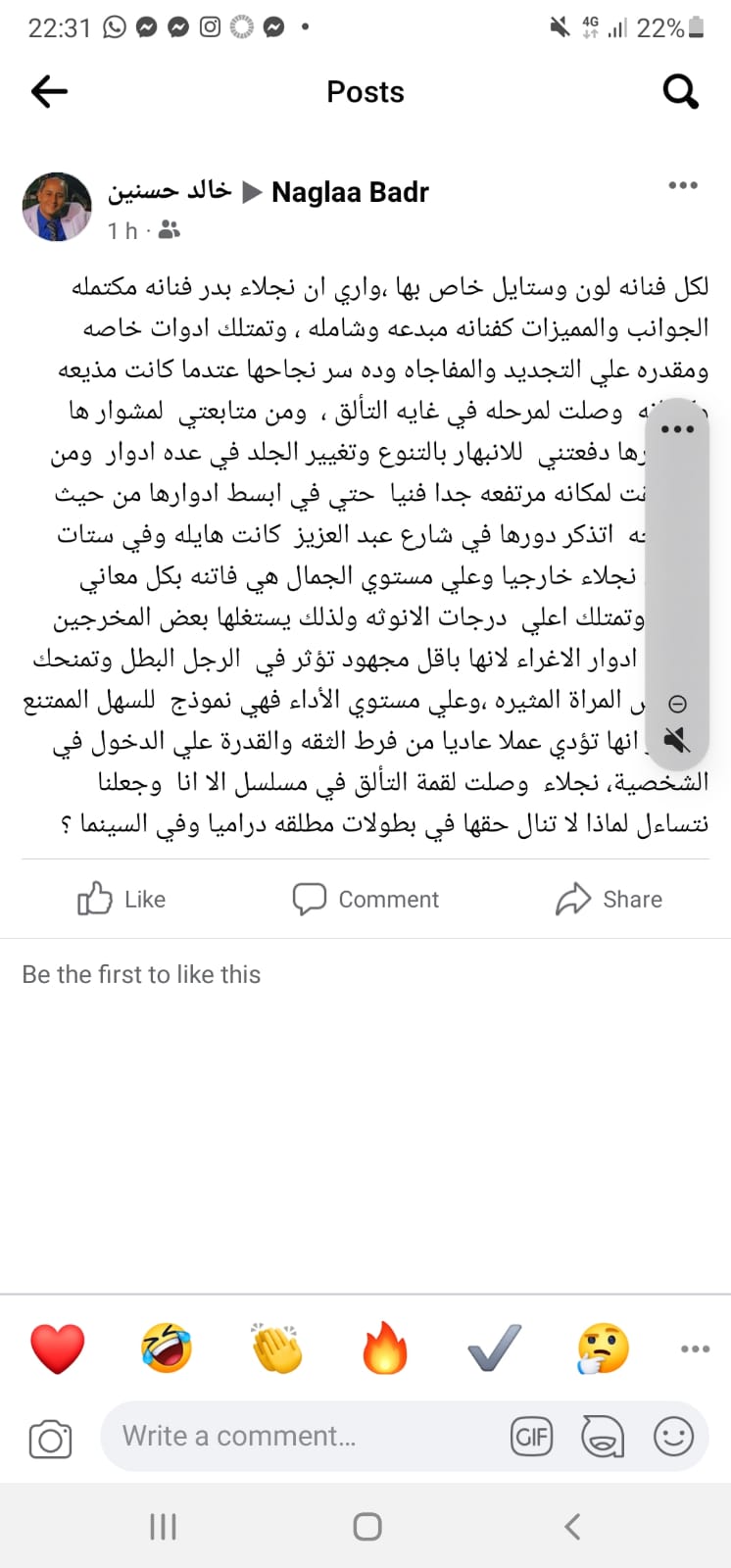This screenshot has height=1568, width=731.
Task: Comment on this post
Action: (x=365, y=899)
